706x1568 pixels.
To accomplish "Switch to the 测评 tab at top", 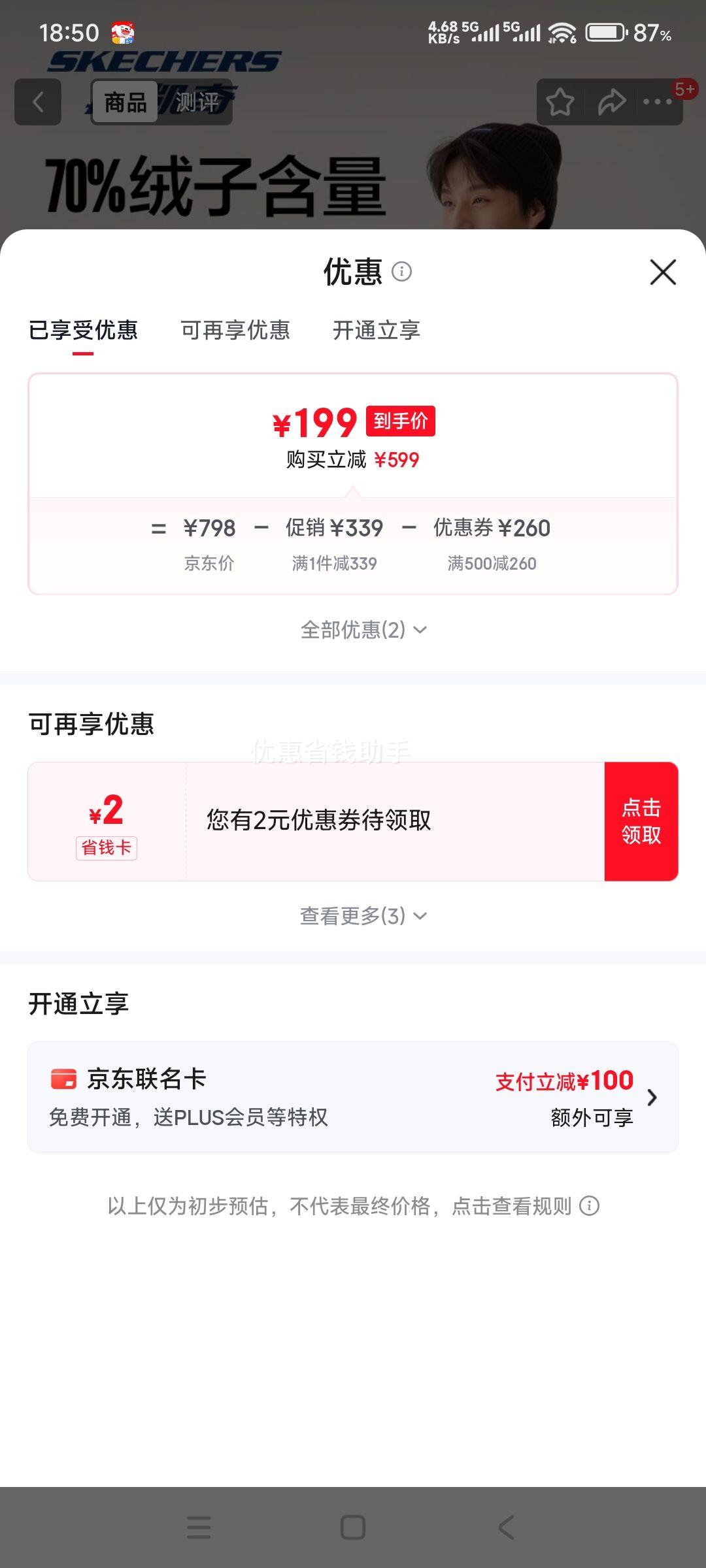I will click(198, 102).
